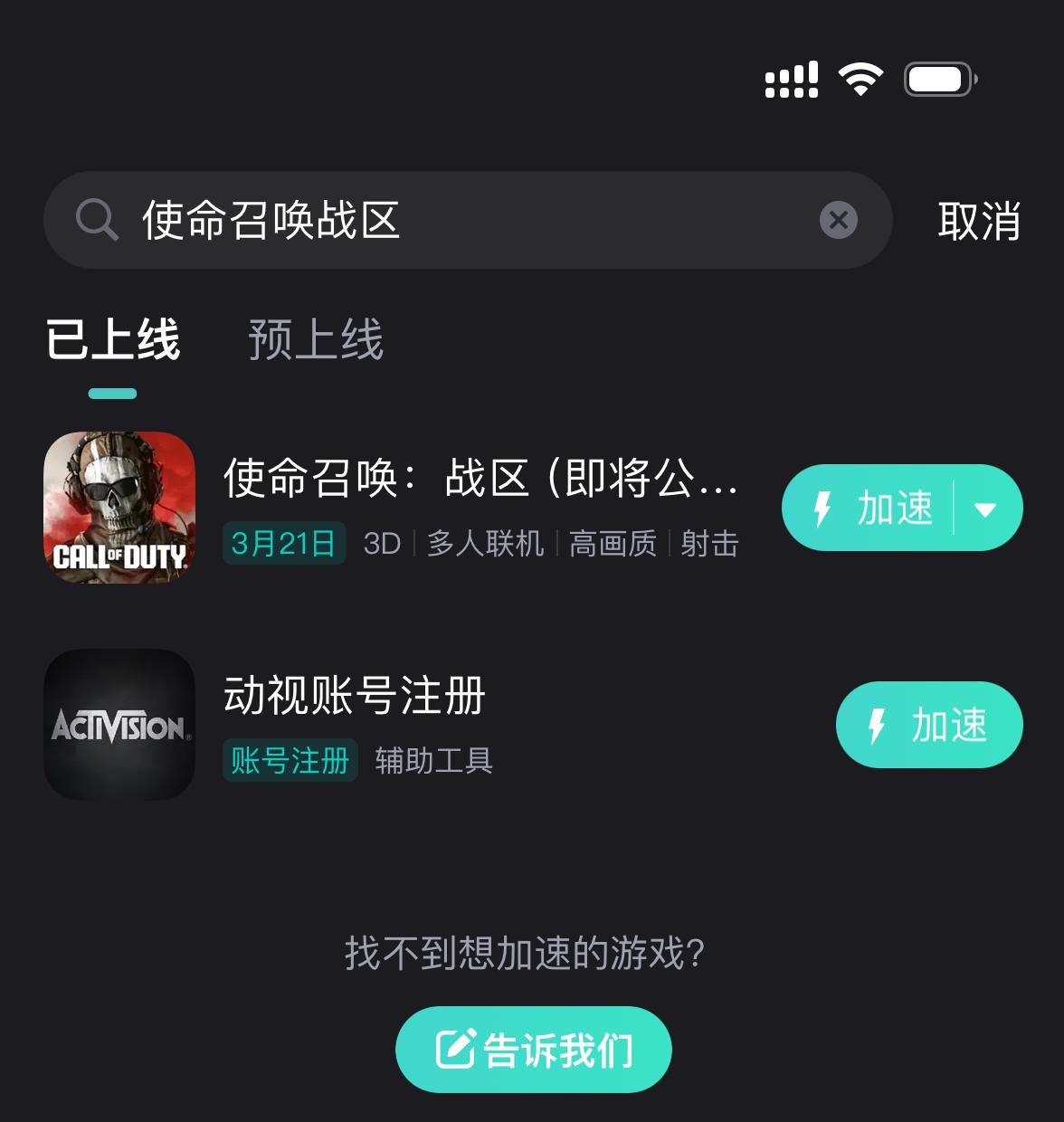1064x1122 pixels.
Task: Click the Call of Duty game icon
Action: point(119,508)
